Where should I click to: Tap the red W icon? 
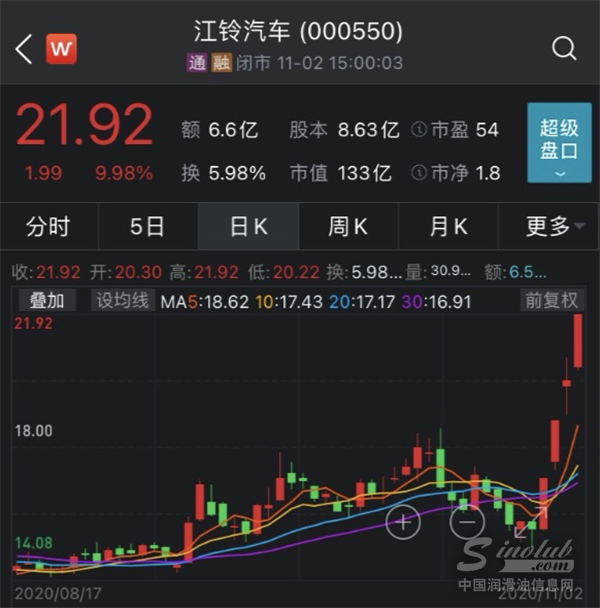coord(62,48)
